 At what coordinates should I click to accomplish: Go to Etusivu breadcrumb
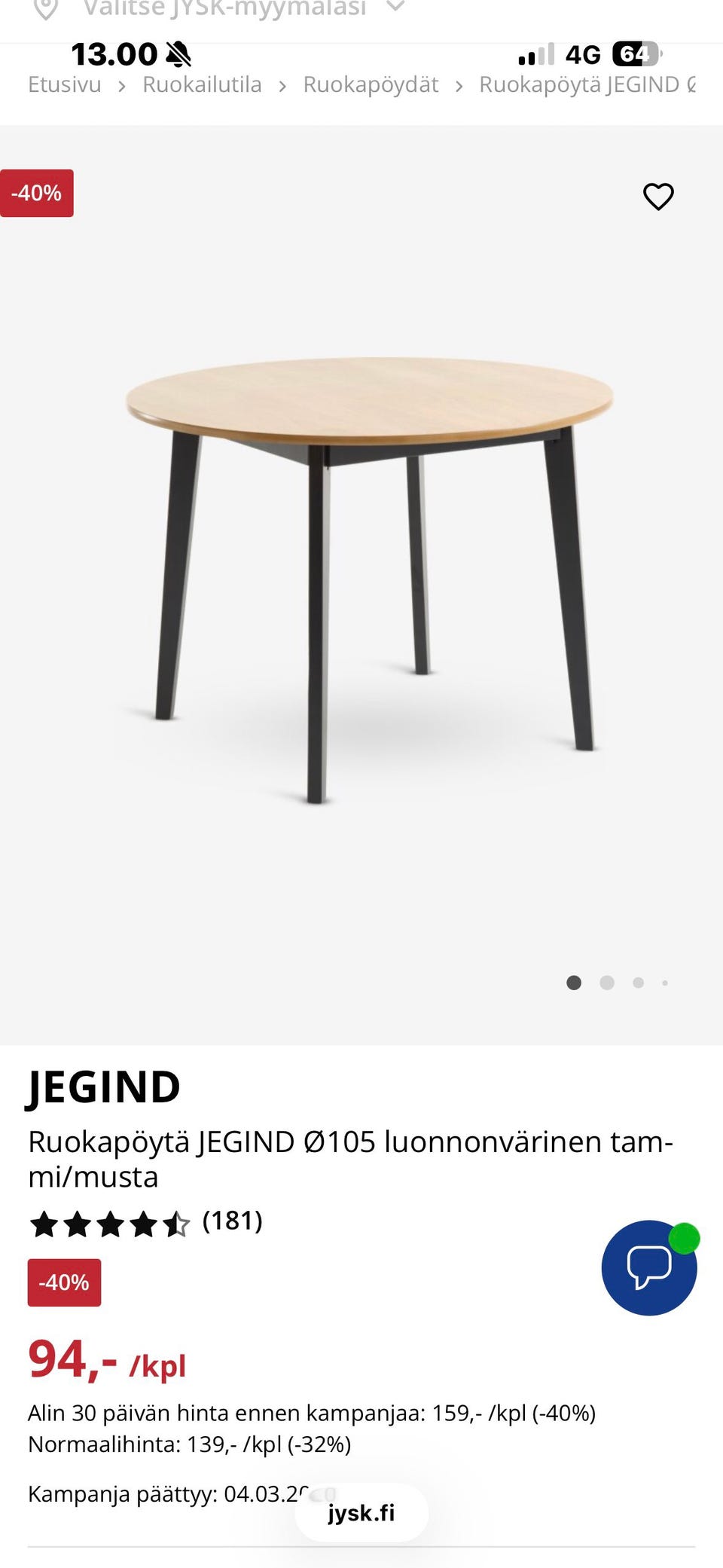coord(64,84)
